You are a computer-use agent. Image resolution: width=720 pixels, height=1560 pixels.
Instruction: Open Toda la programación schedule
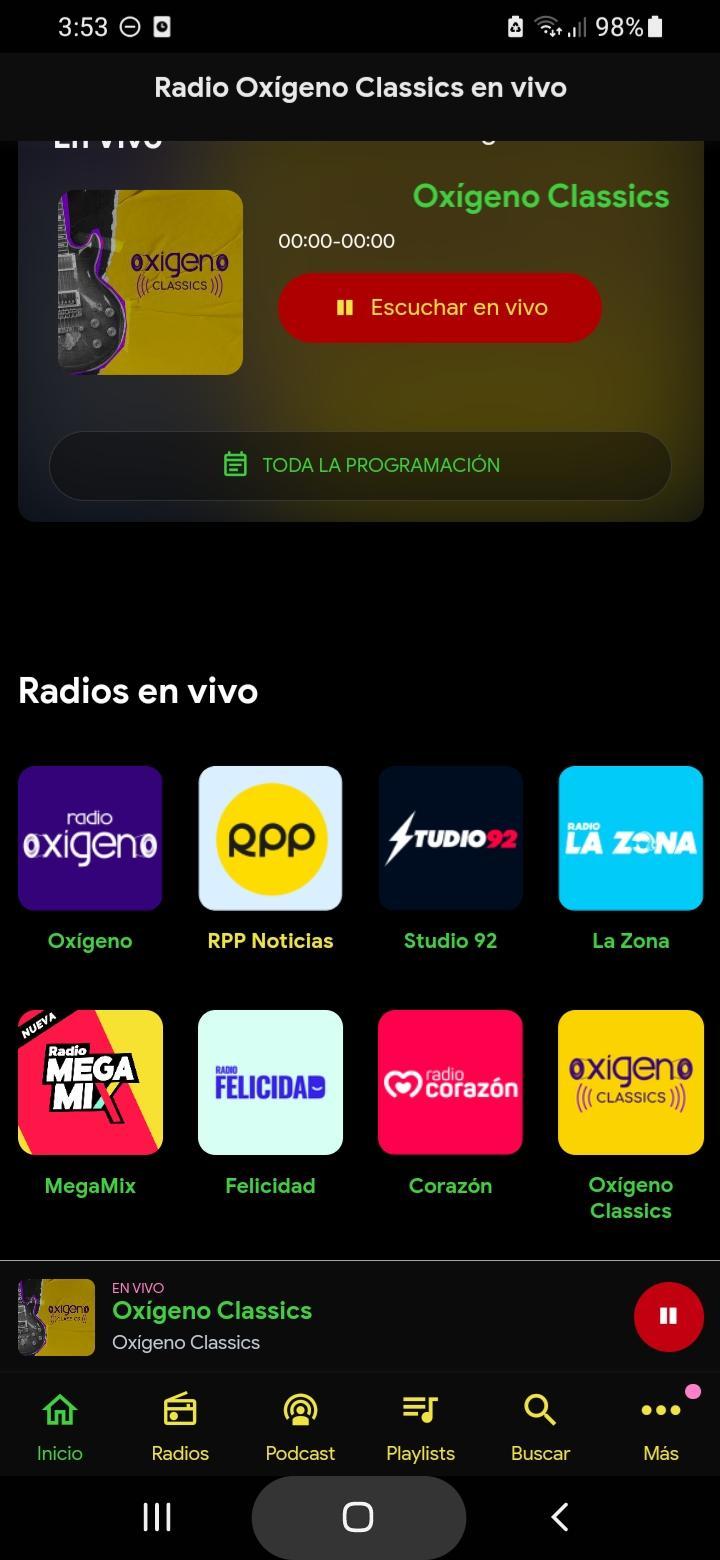tap(360, 465)
